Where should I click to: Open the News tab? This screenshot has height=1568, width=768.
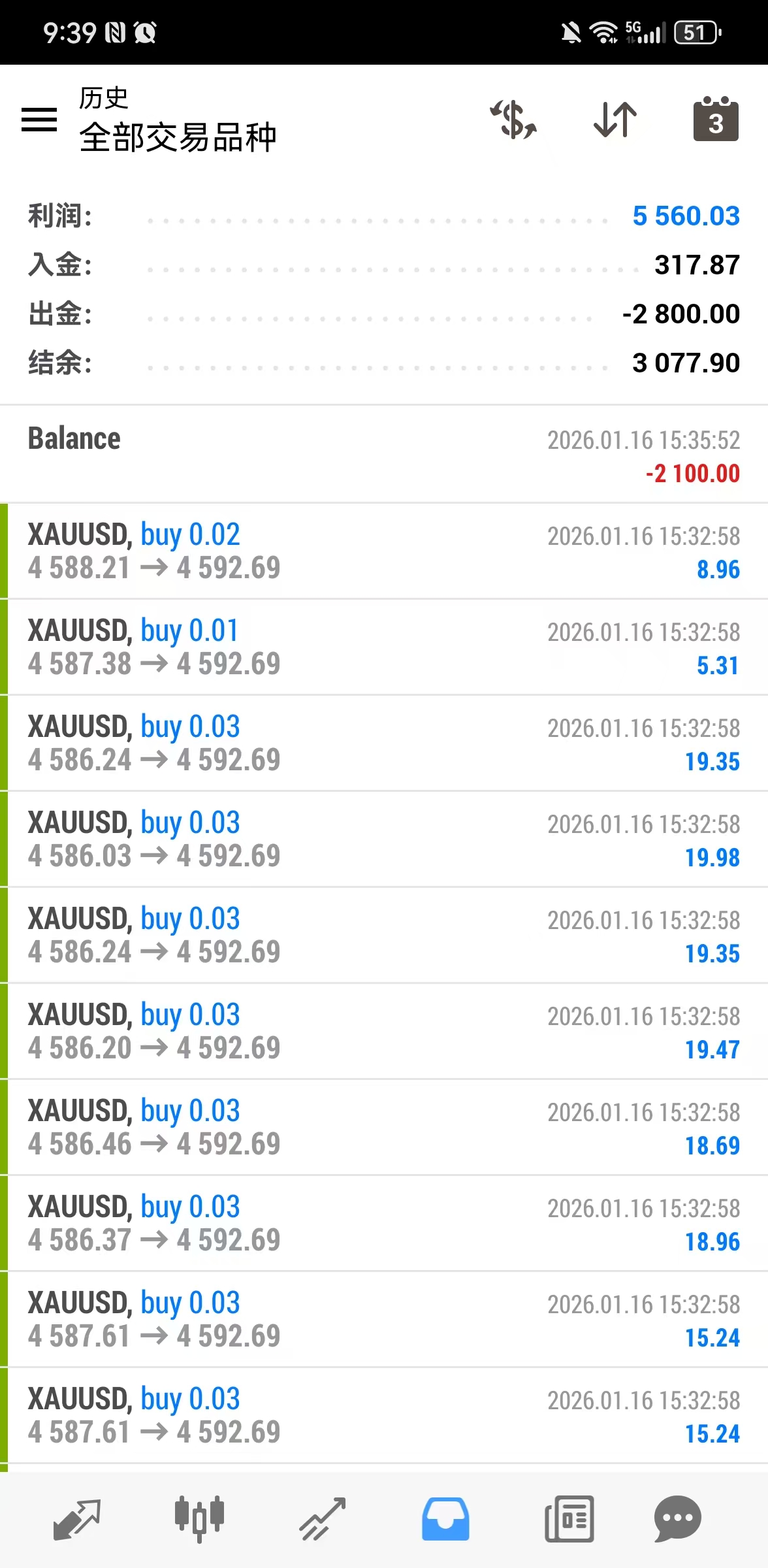569,1520
